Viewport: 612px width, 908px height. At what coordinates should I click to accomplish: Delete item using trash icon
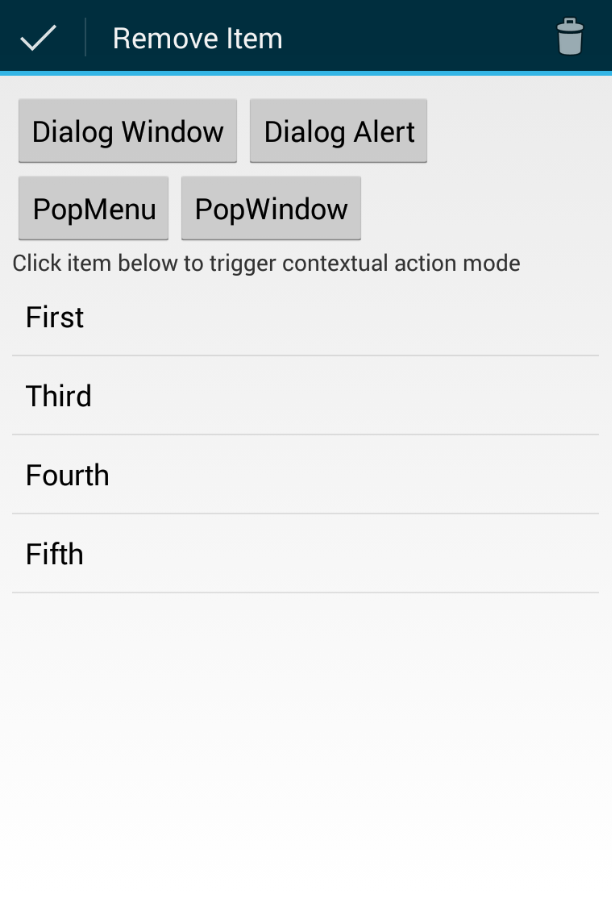(x=569, y=37)
